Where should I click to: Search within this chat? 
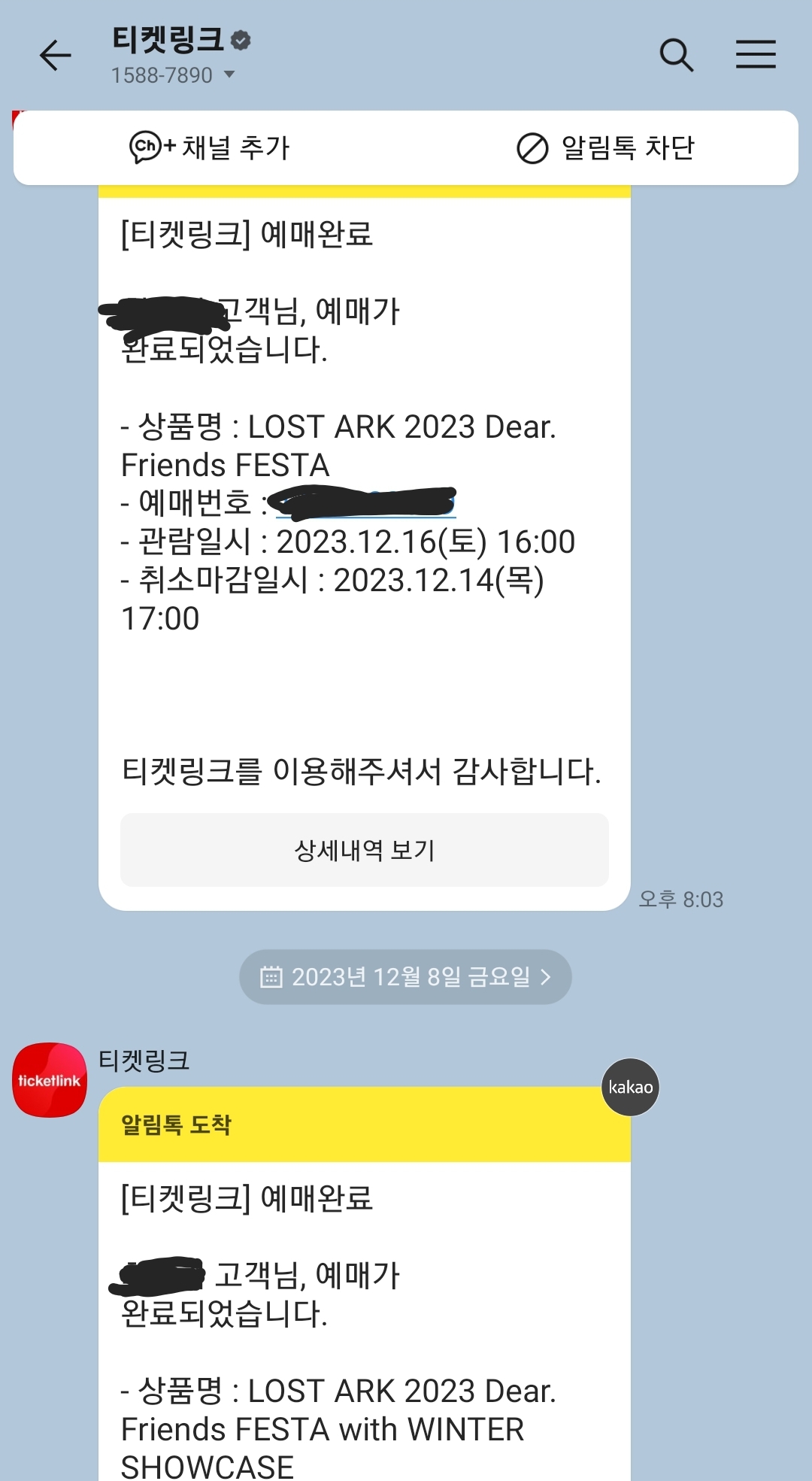676,55
